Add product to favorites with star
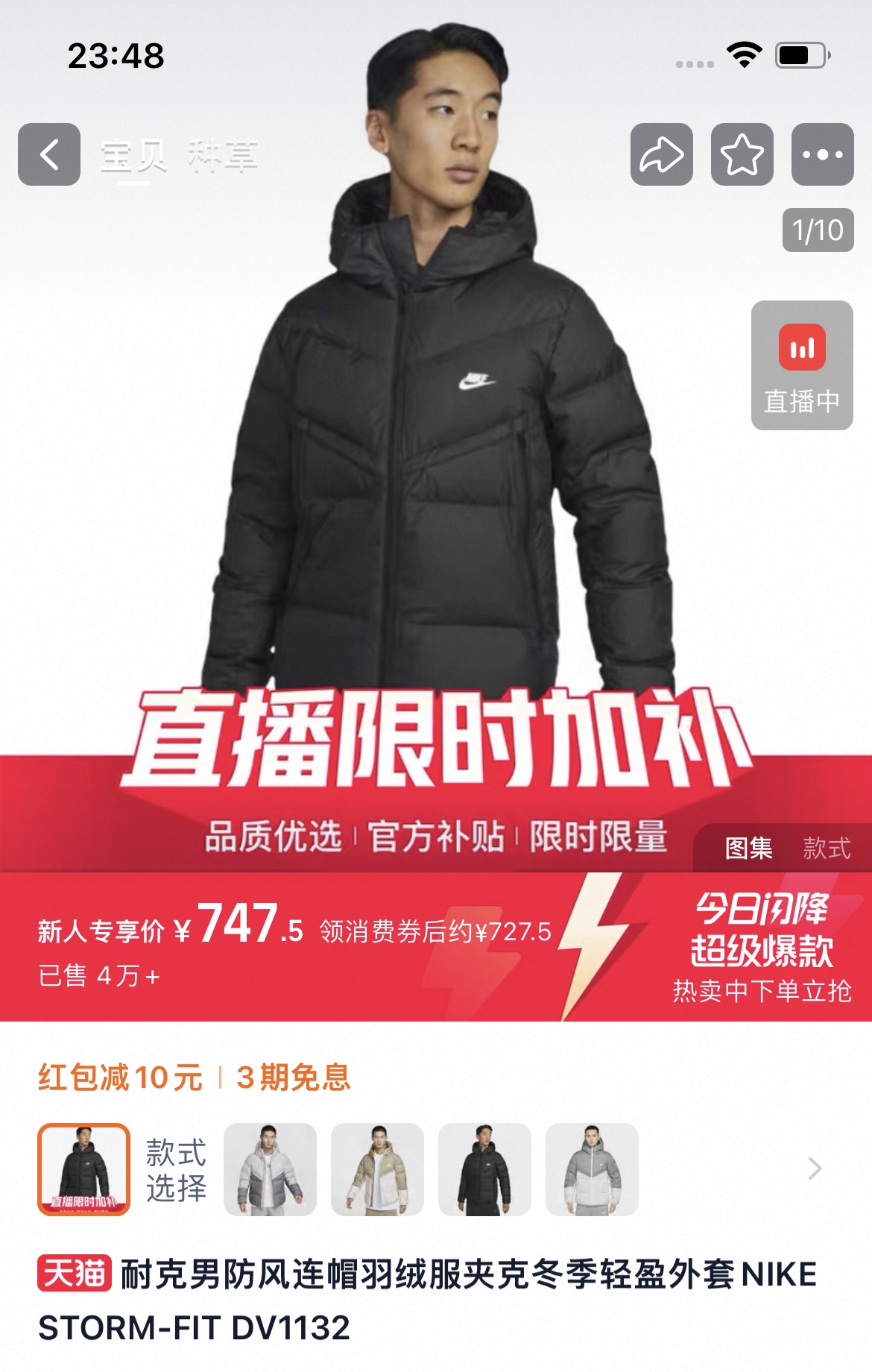Image resolution: width=872 pixels, height=1372 pixels. coord(742,154)
